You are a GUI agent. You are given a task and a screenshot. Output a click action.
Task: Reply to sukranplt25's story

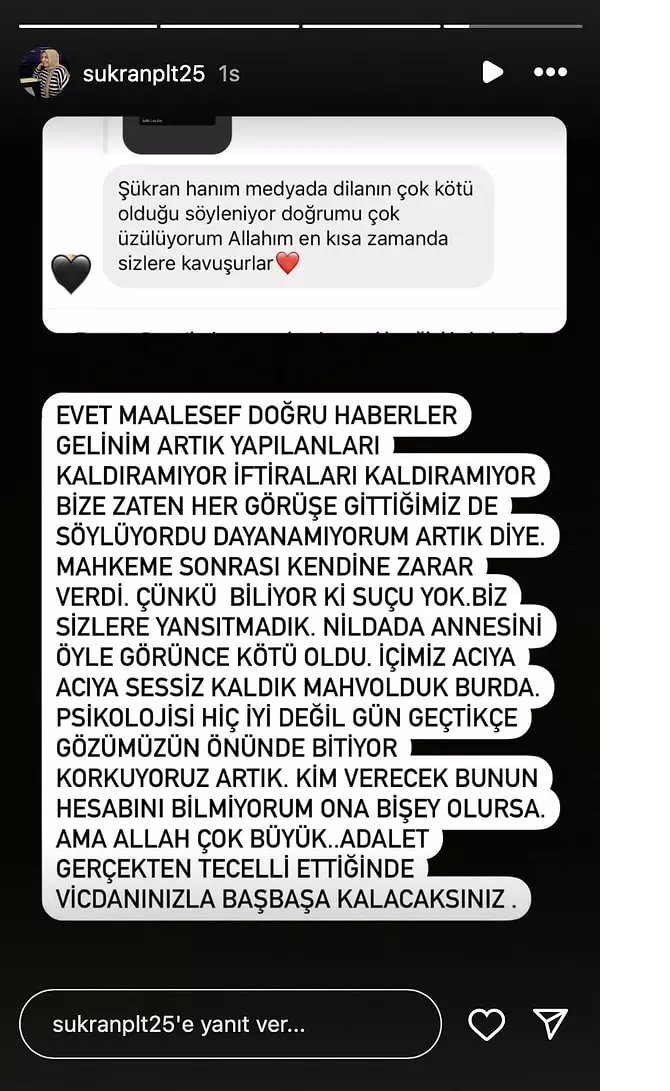230,1024
